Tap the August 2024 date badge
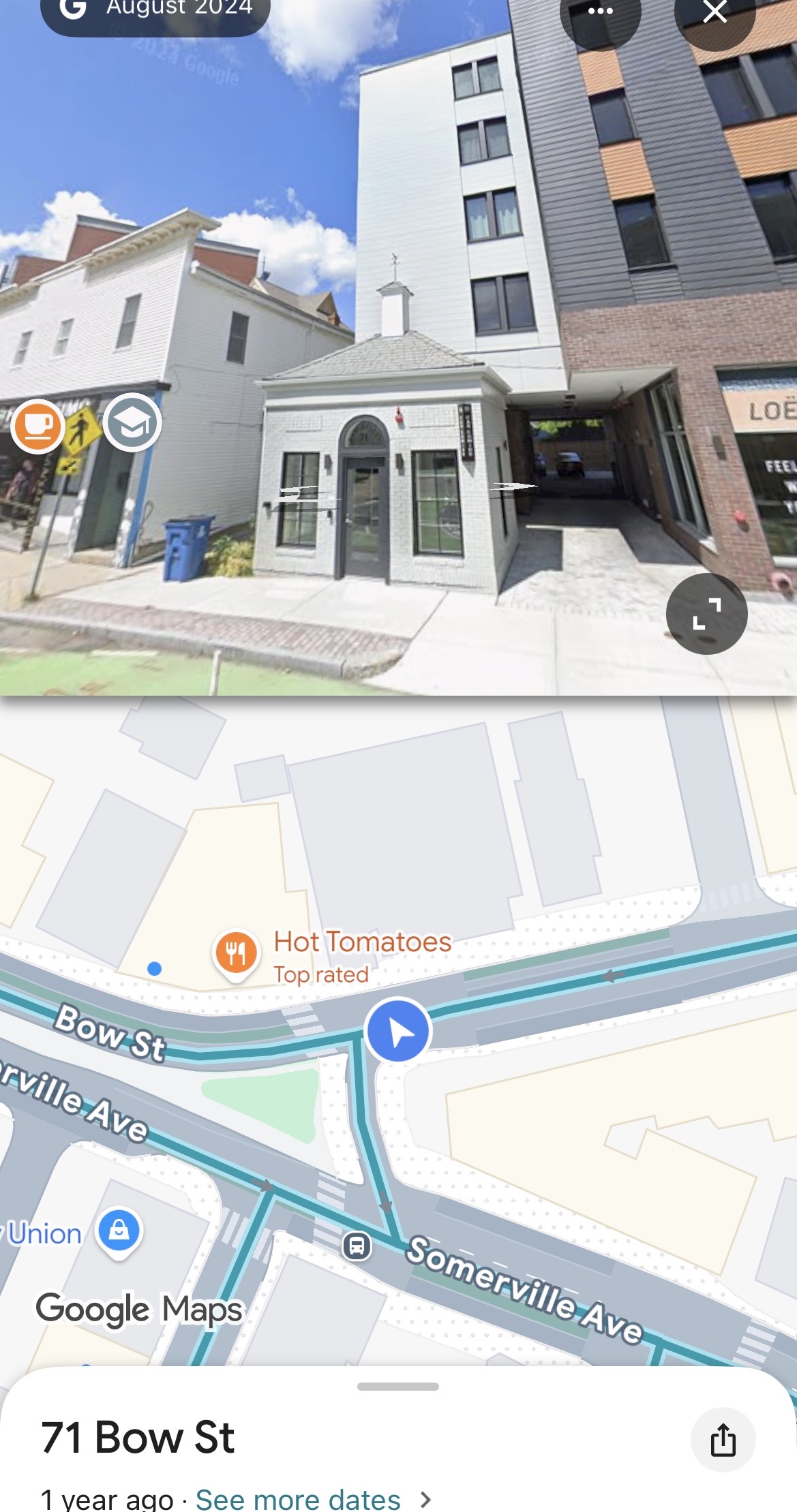Viewport: 797px width, 1512px height. click(155, 11)
